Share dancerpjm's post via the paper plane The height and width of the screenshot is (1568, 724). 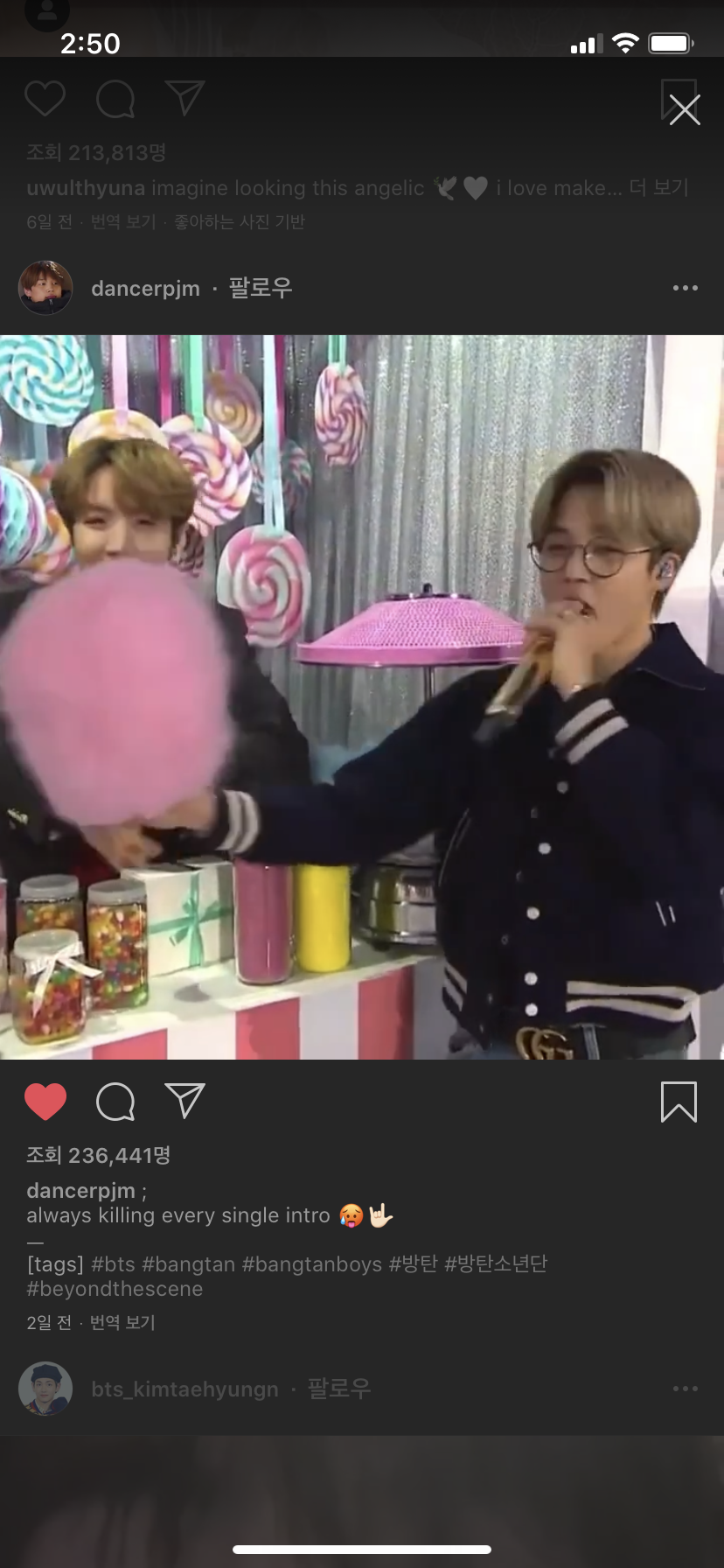(x=184, y=1101)
